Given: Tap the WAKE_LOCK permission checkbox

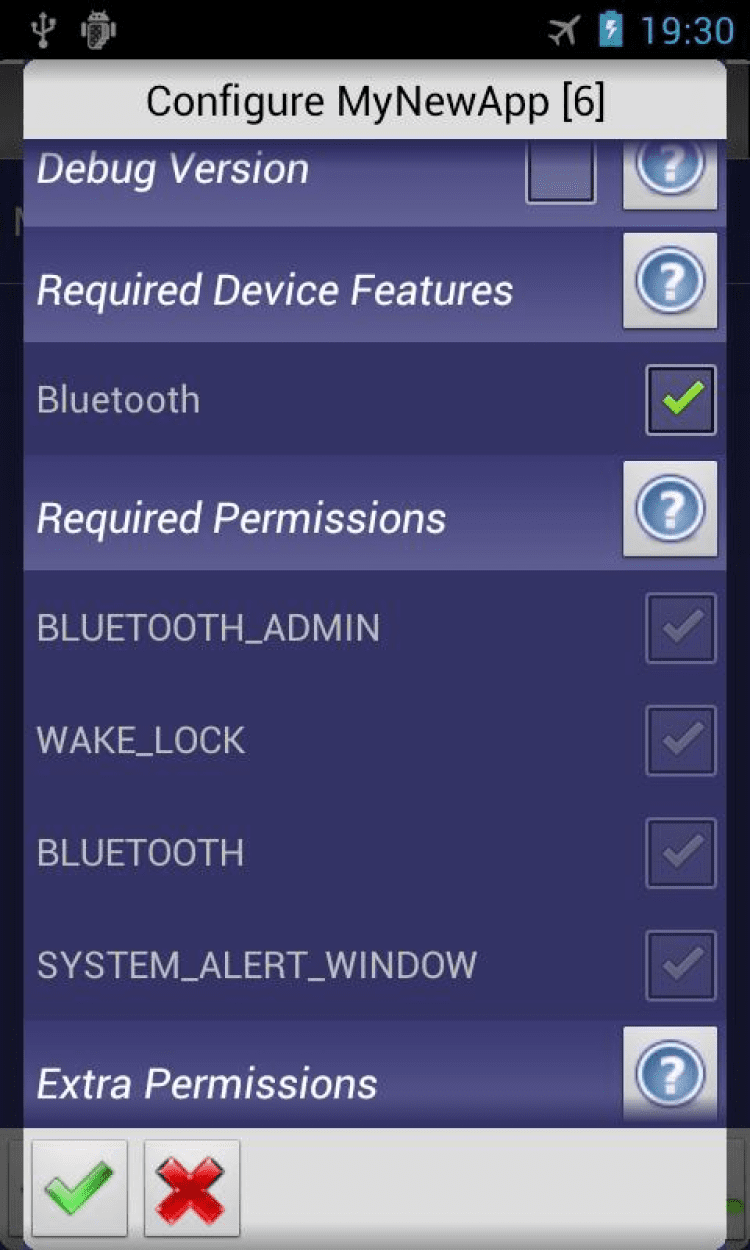Looking at the screenshot, I should pyautogui.click(x=681, y=740).
